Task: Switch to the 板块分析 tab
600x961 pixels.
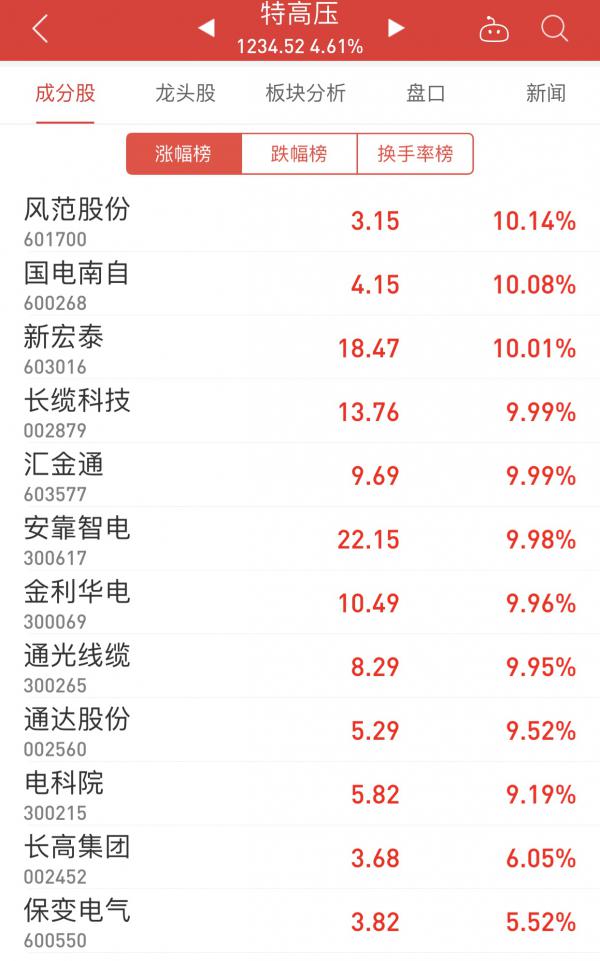Action: [x=305, y=93]
